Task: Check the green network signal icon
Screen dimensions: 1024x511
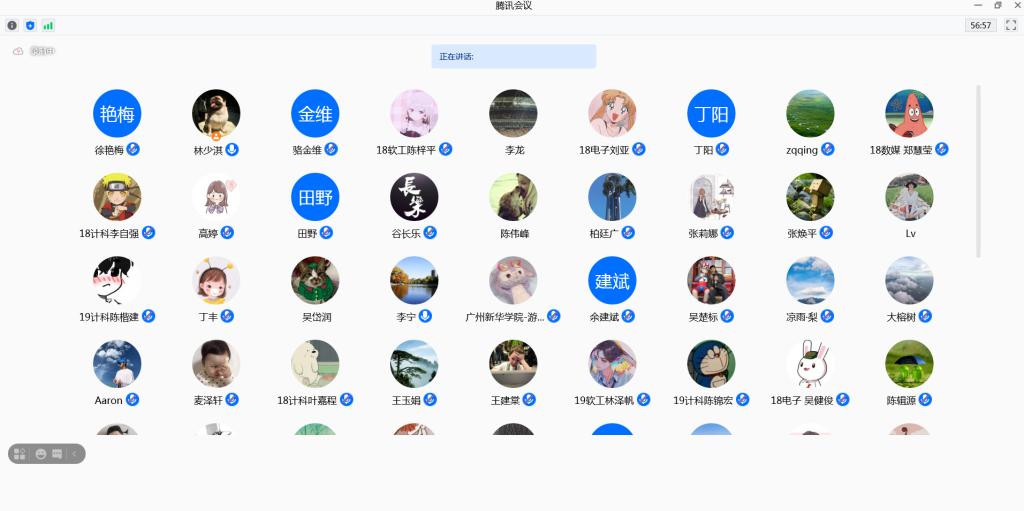Action: tap(48, 25)
